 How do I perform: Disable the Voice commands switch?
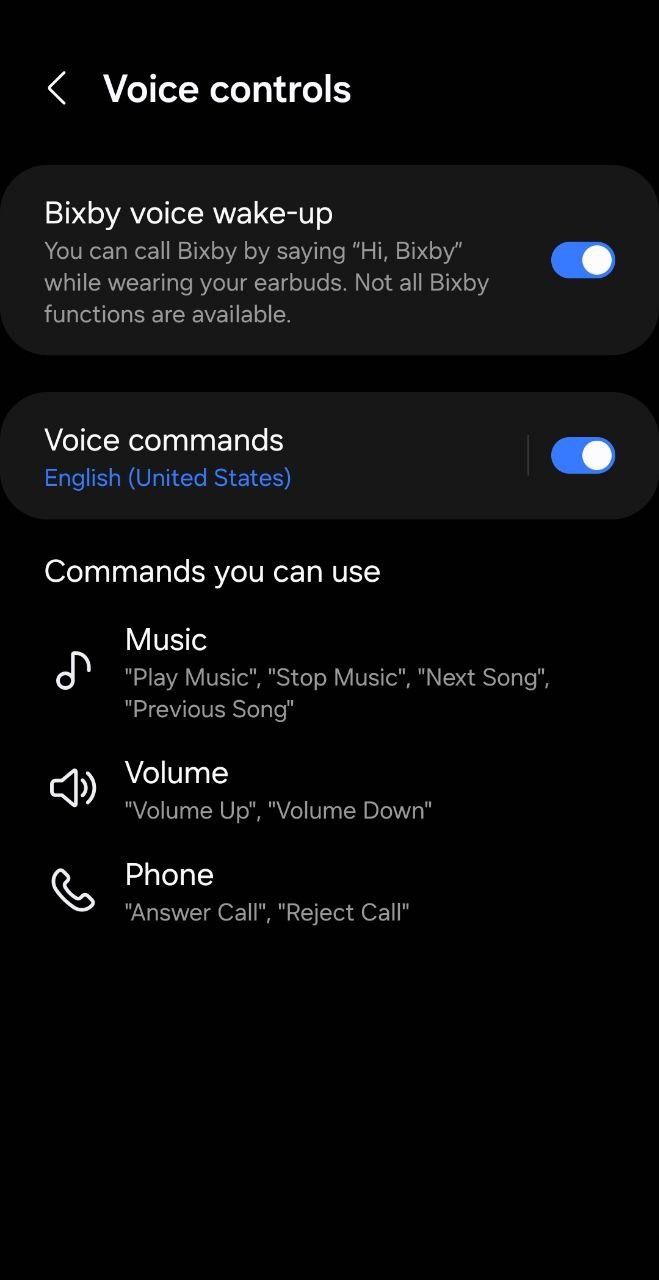(582, 456)
